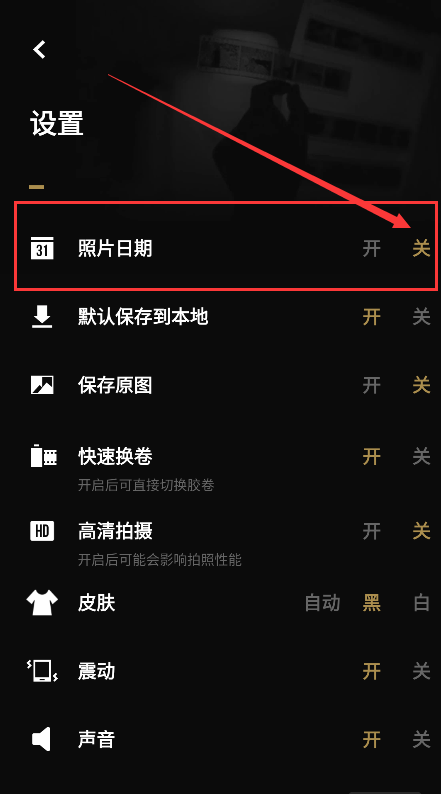Disable 快速换卷 with the 关 option
This screenshot has height=794, width=441.
(x=421, y=457)
